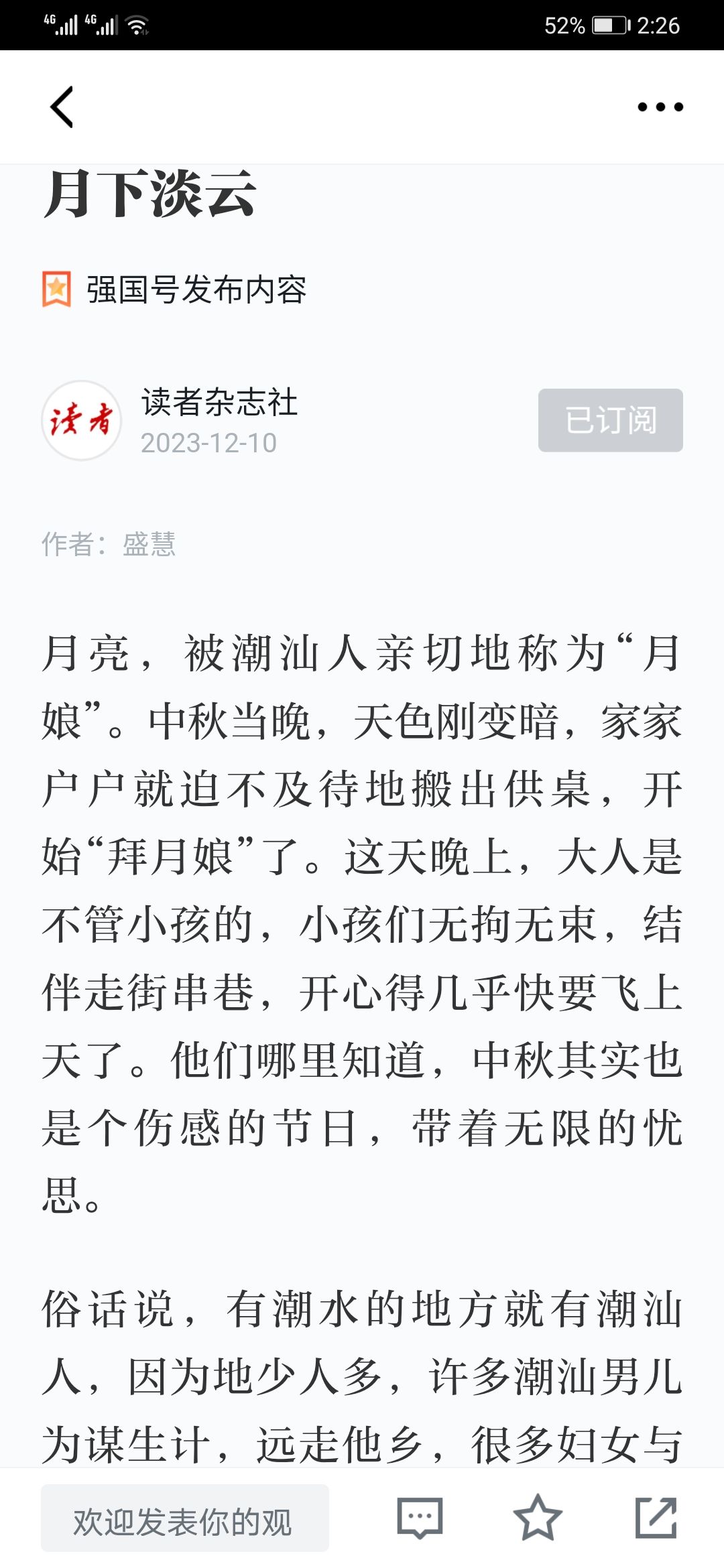Go back using the top-left arrow

point(62,107)
